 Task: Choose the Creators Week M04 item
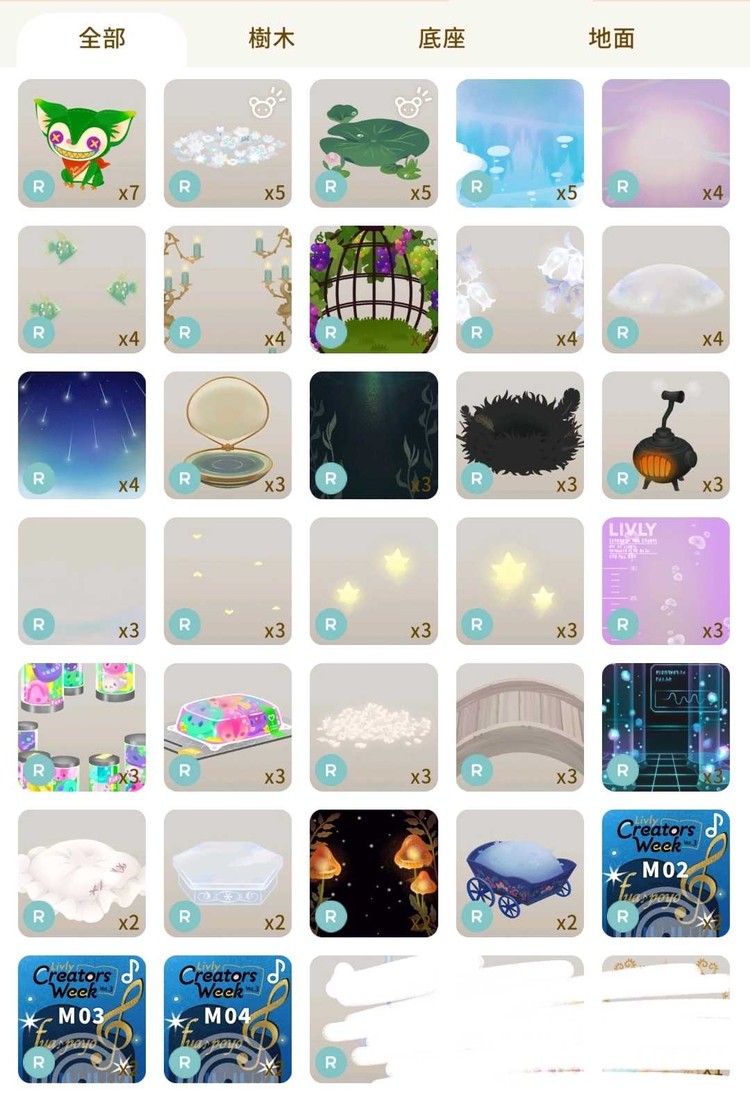tap(228, 1019)
